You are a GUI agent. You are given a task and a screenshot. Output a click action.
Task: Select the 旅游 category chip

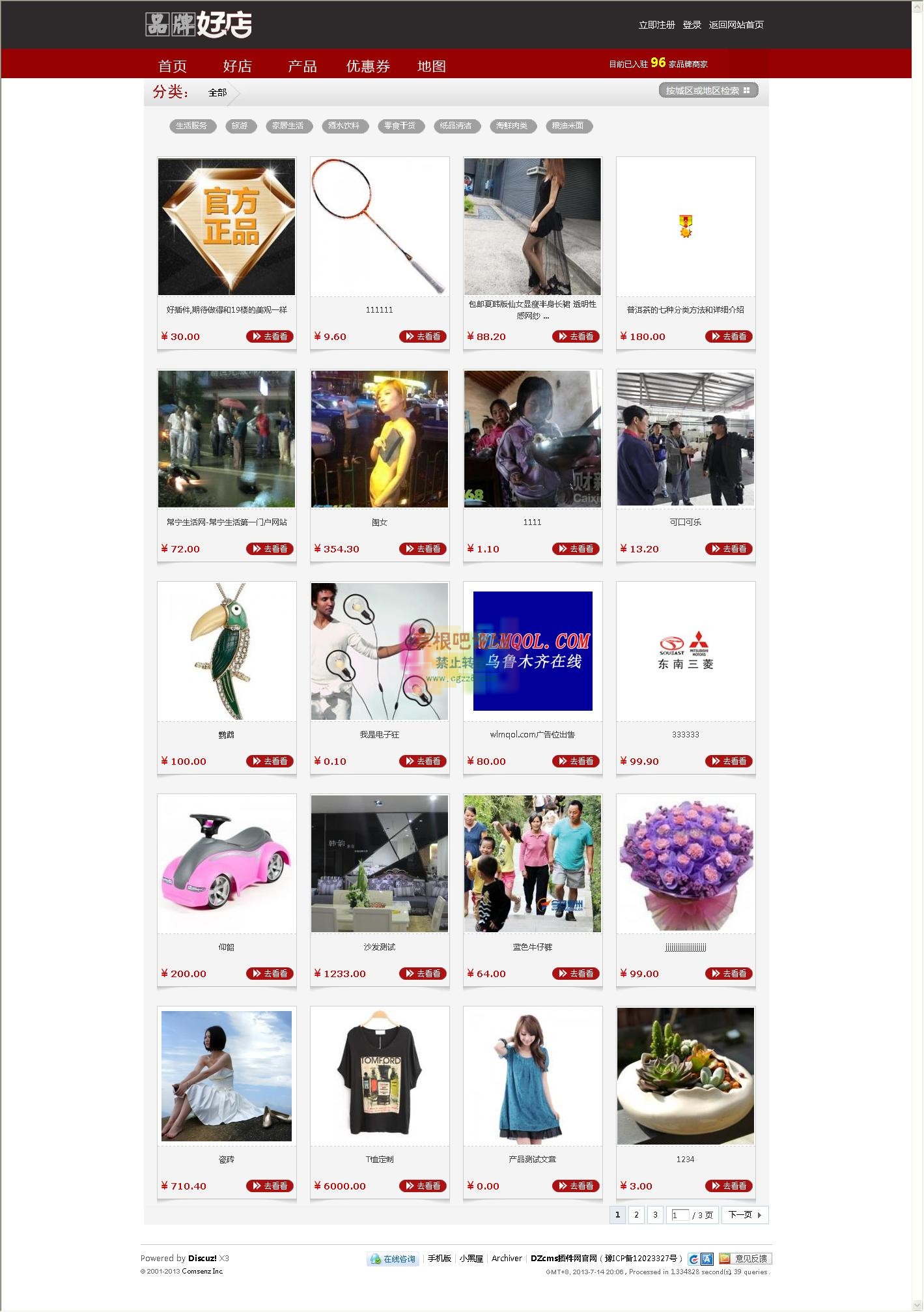[240, 126]
